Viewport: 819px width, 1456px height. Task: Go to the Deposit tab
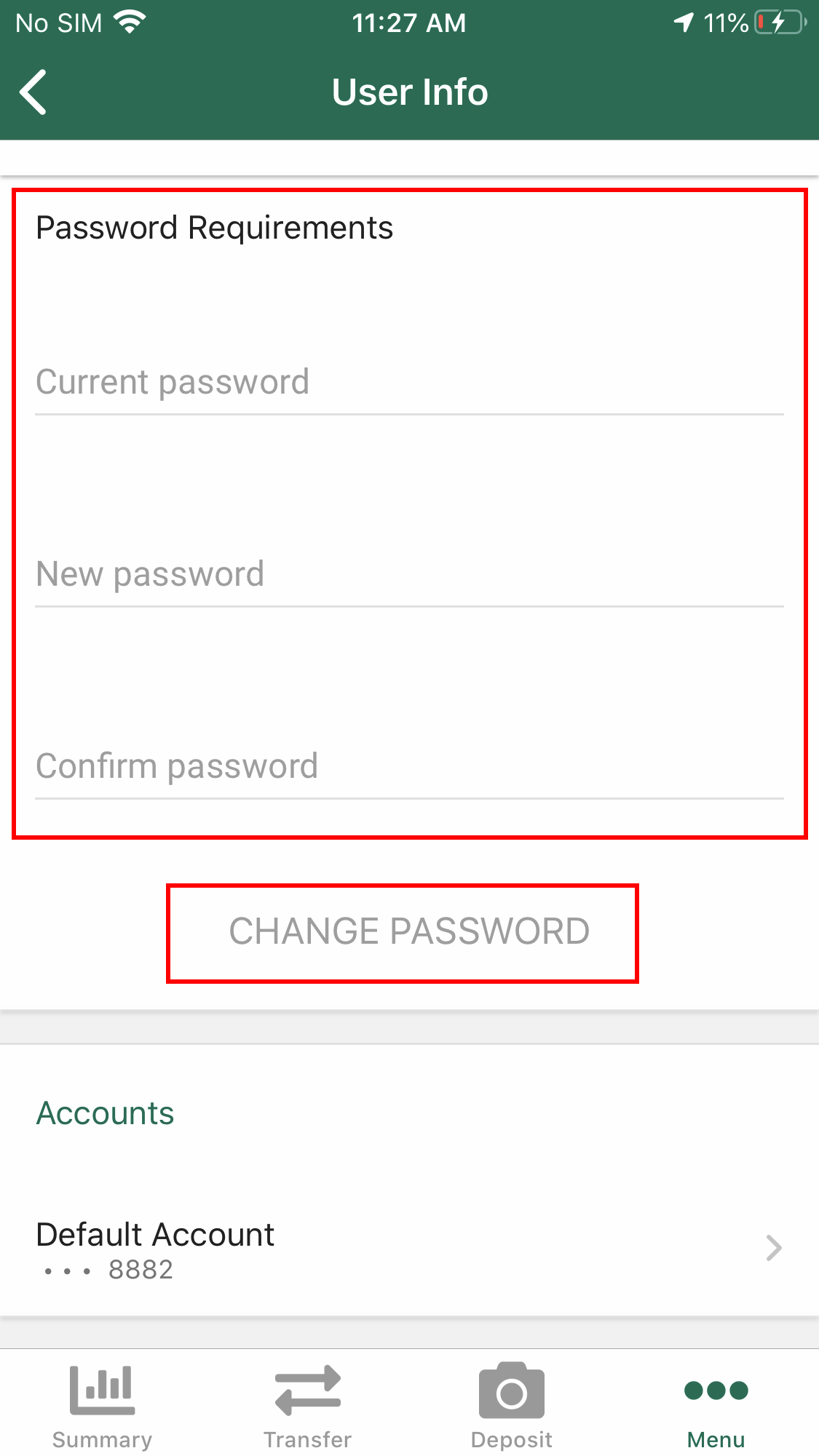[x=511, y=1406]
